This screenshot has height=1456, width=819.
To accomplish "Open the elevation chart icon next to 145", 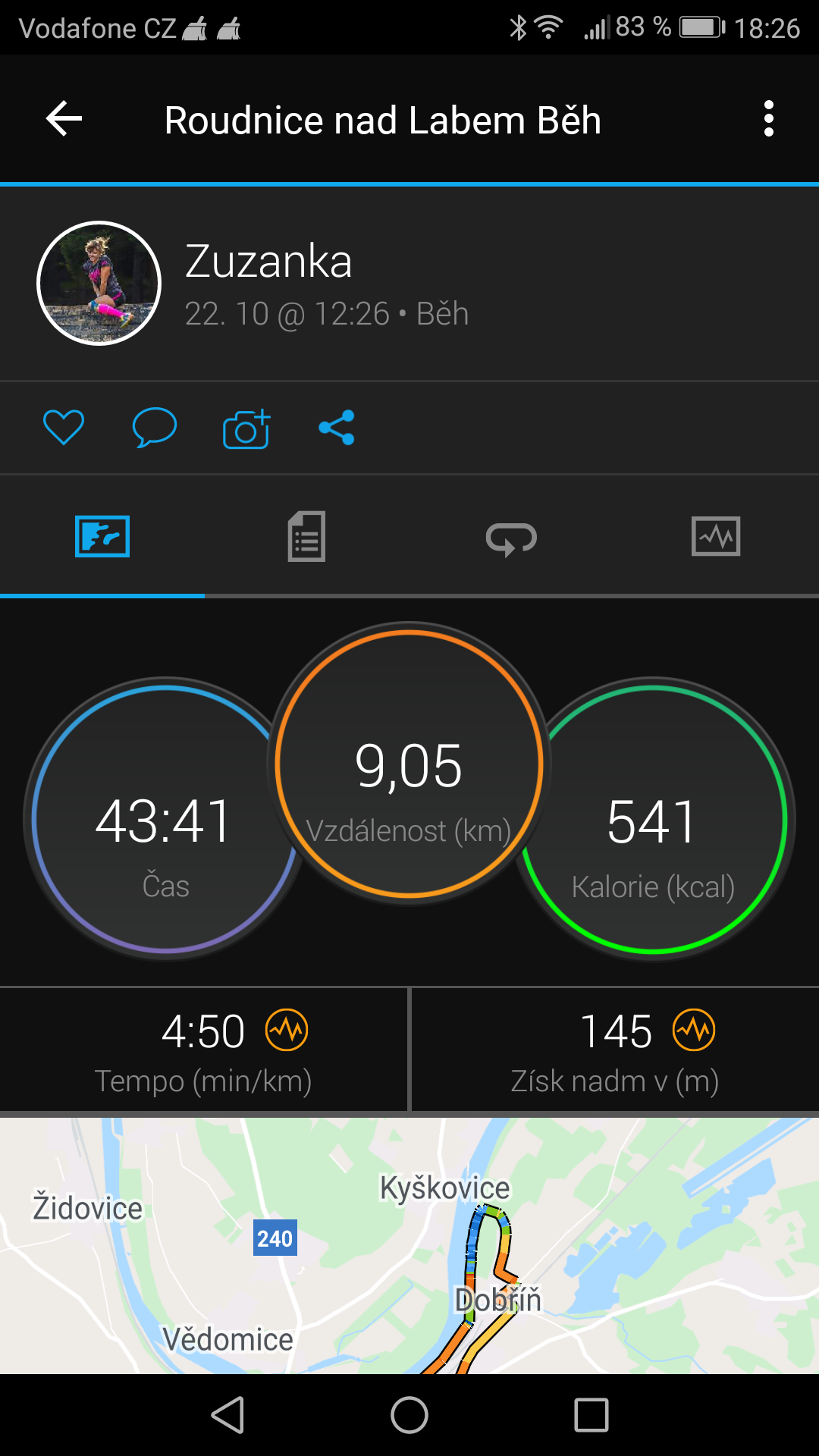I will click(x=694, y=1030).
